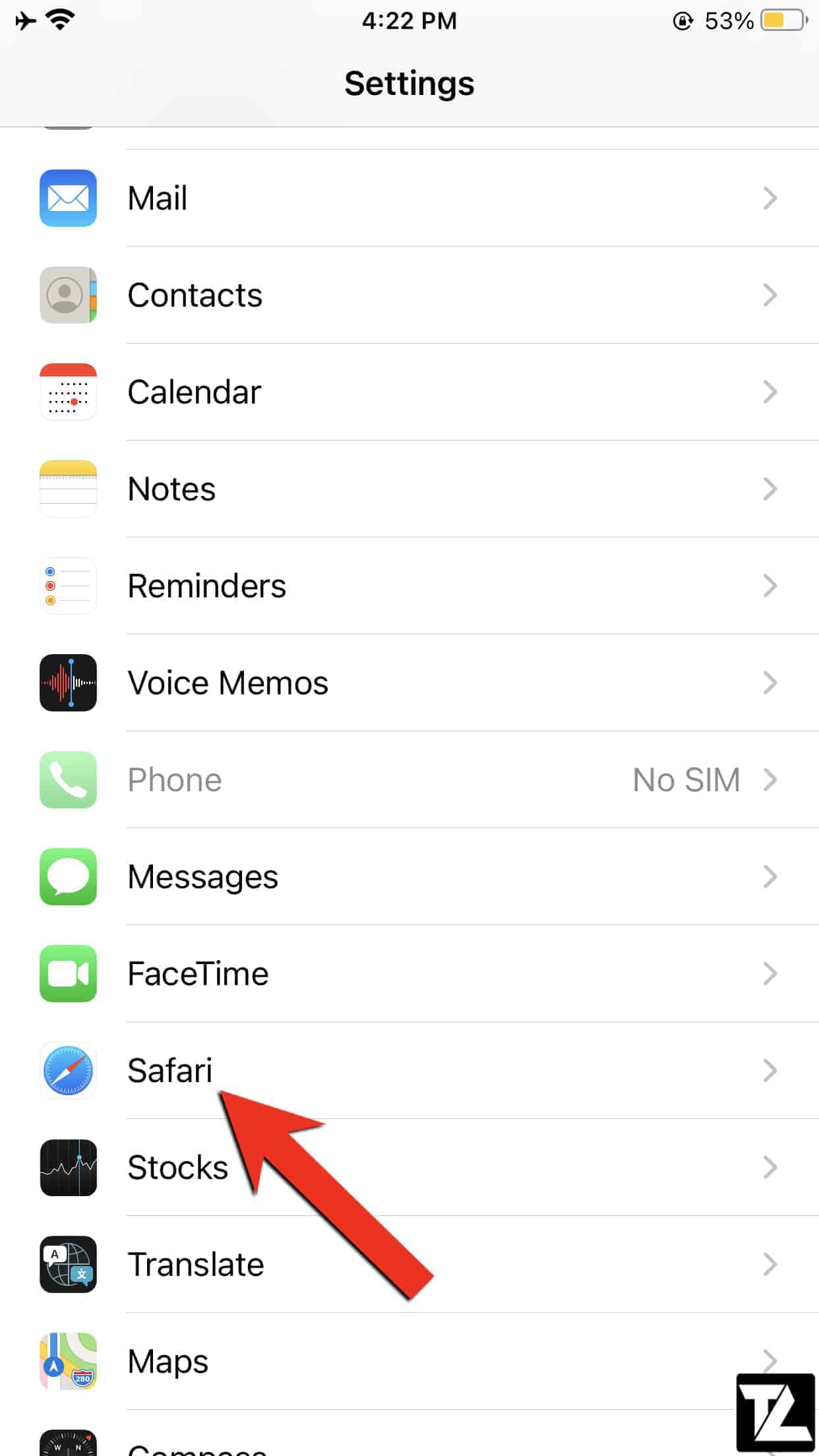Viewport: 819px width, 1456px height.
Task: Select the Reminders row
Action: pyautogui.click(x=409, y=586)
